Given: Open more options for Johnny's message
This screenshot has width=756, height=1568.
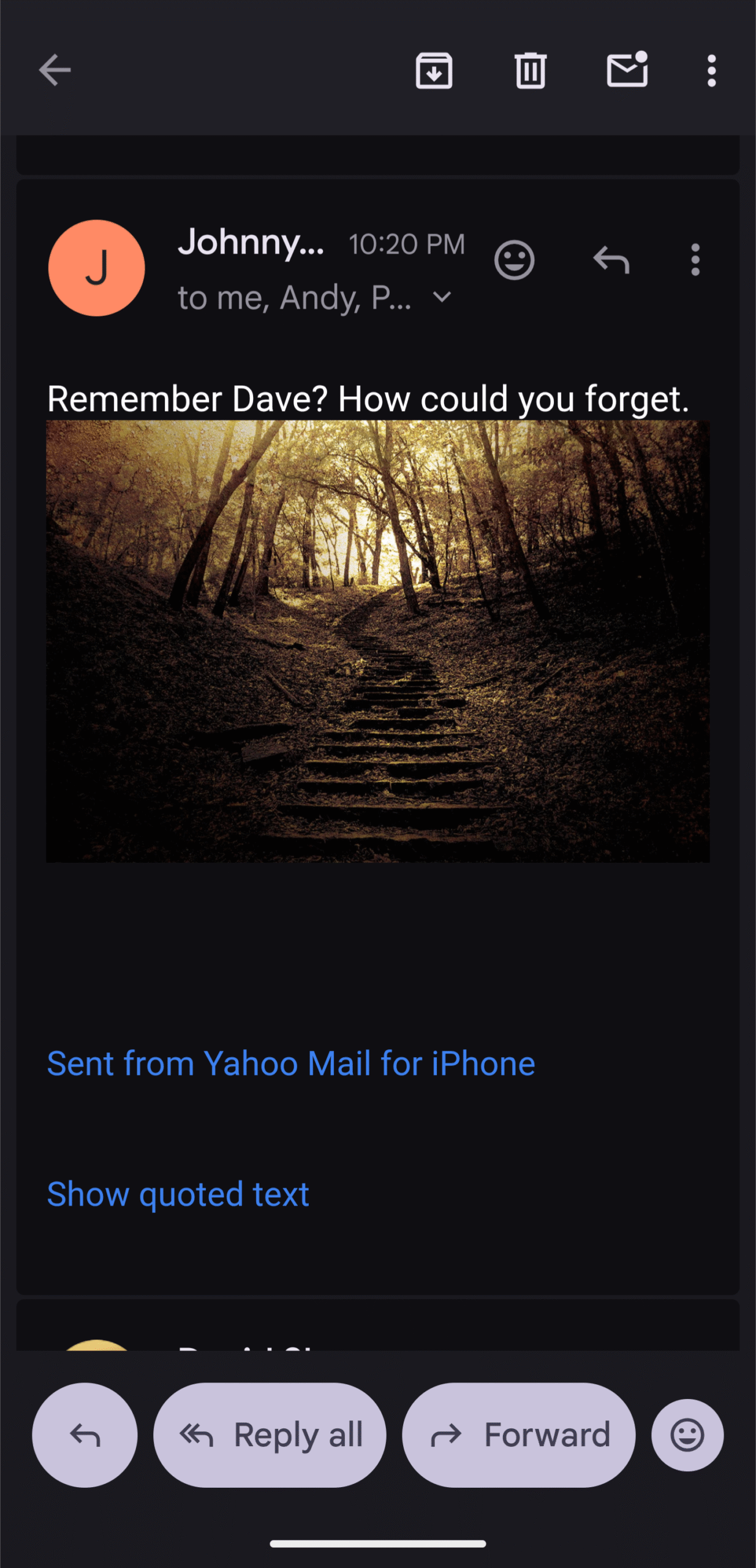Looking at the screenshot, I should coord(695,260).
